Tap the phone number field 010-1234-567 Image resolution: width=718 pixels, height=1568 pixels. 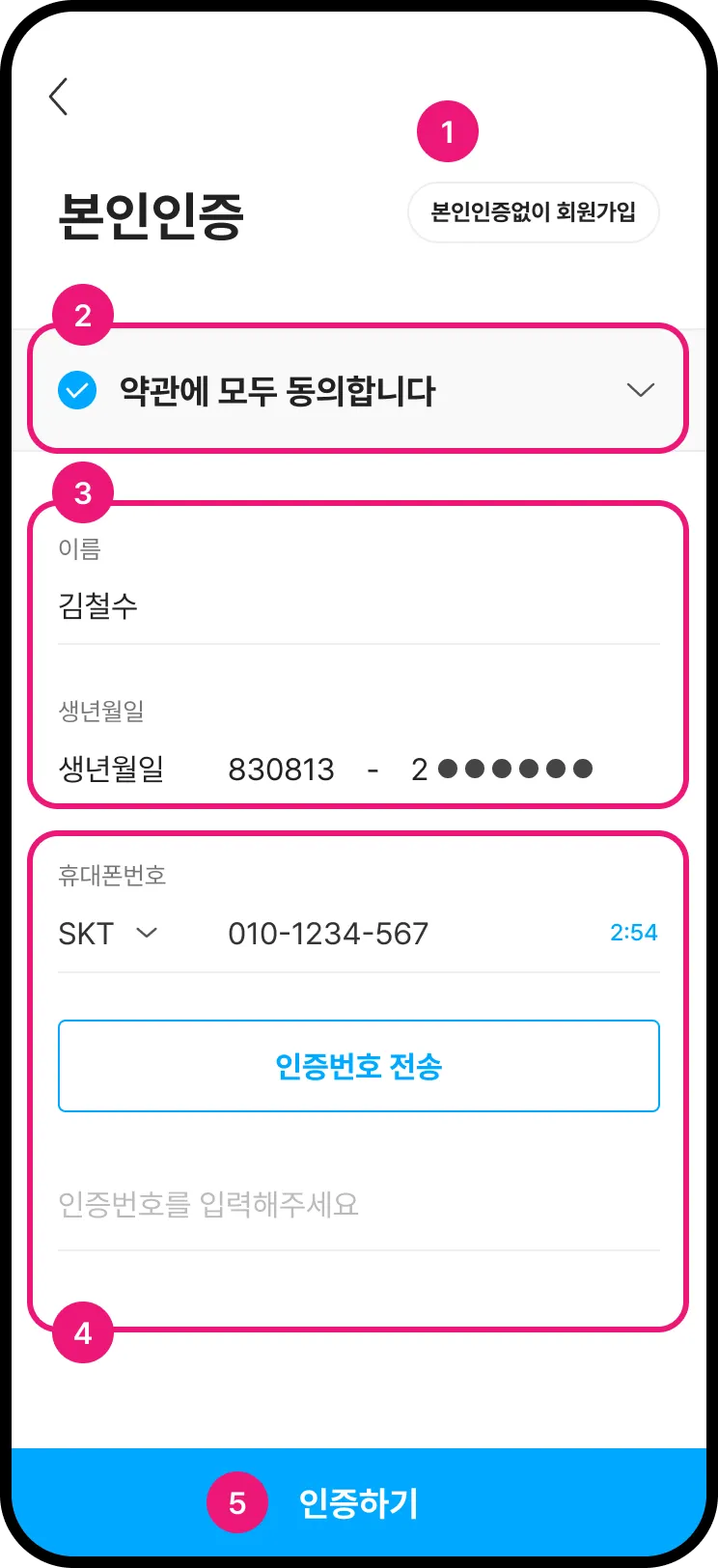coord(328,934)
